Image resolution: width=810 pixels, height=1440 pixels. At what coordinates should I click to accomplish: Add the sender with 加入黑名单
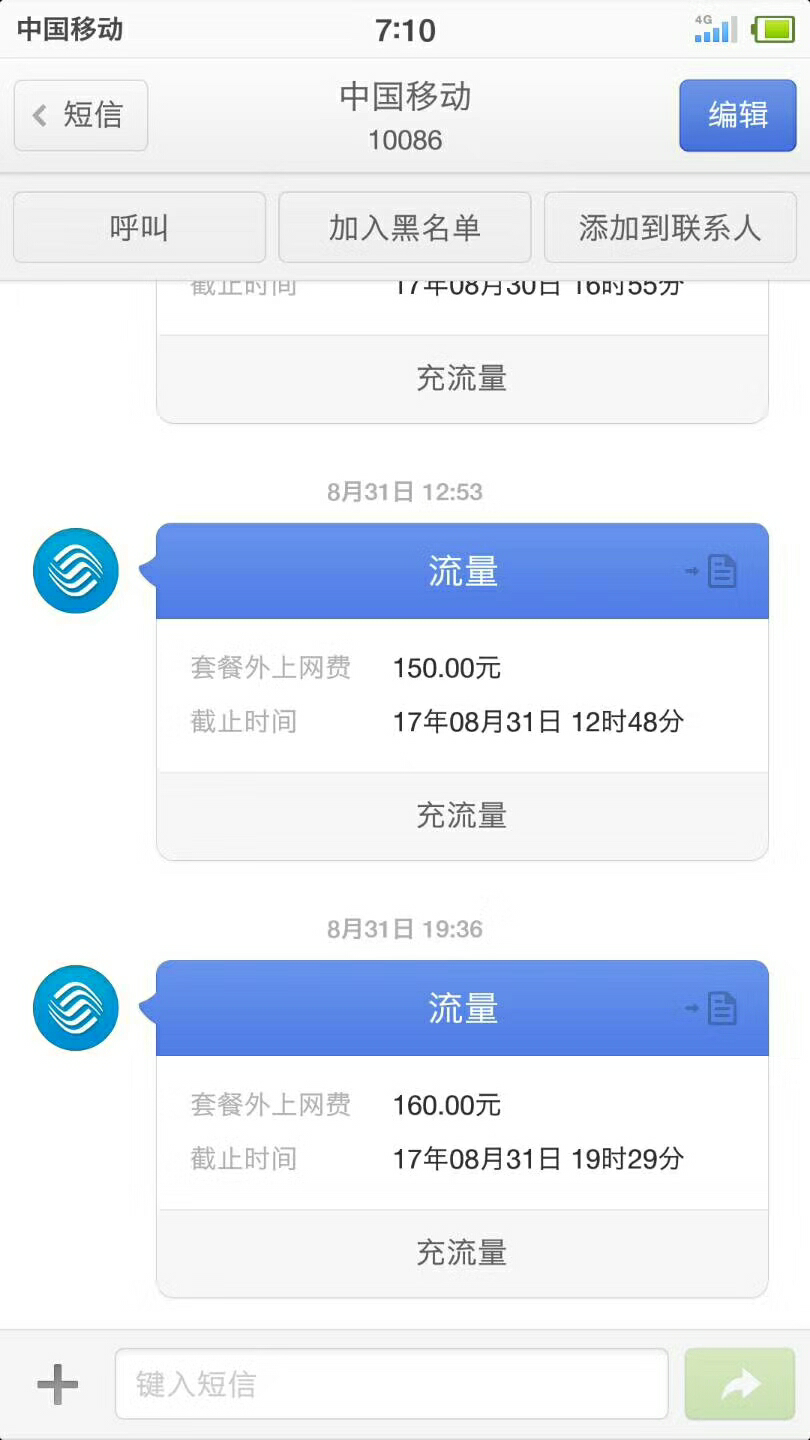404,228
